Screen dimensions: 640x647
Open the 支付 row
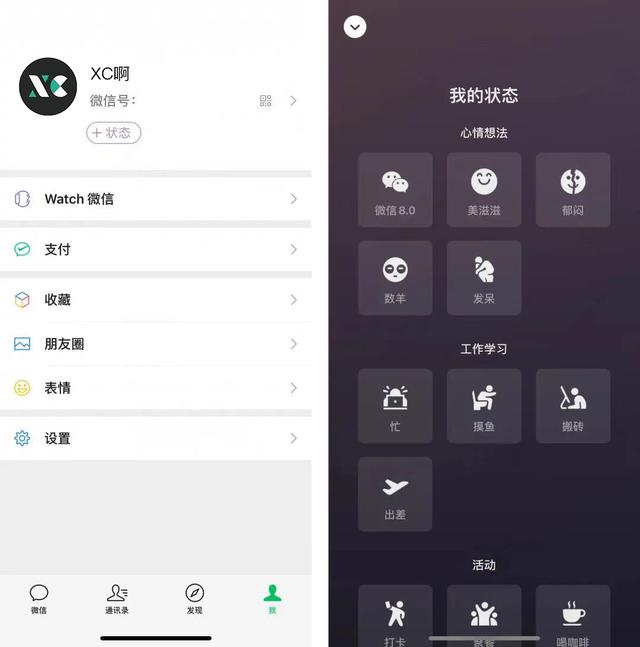155,249
